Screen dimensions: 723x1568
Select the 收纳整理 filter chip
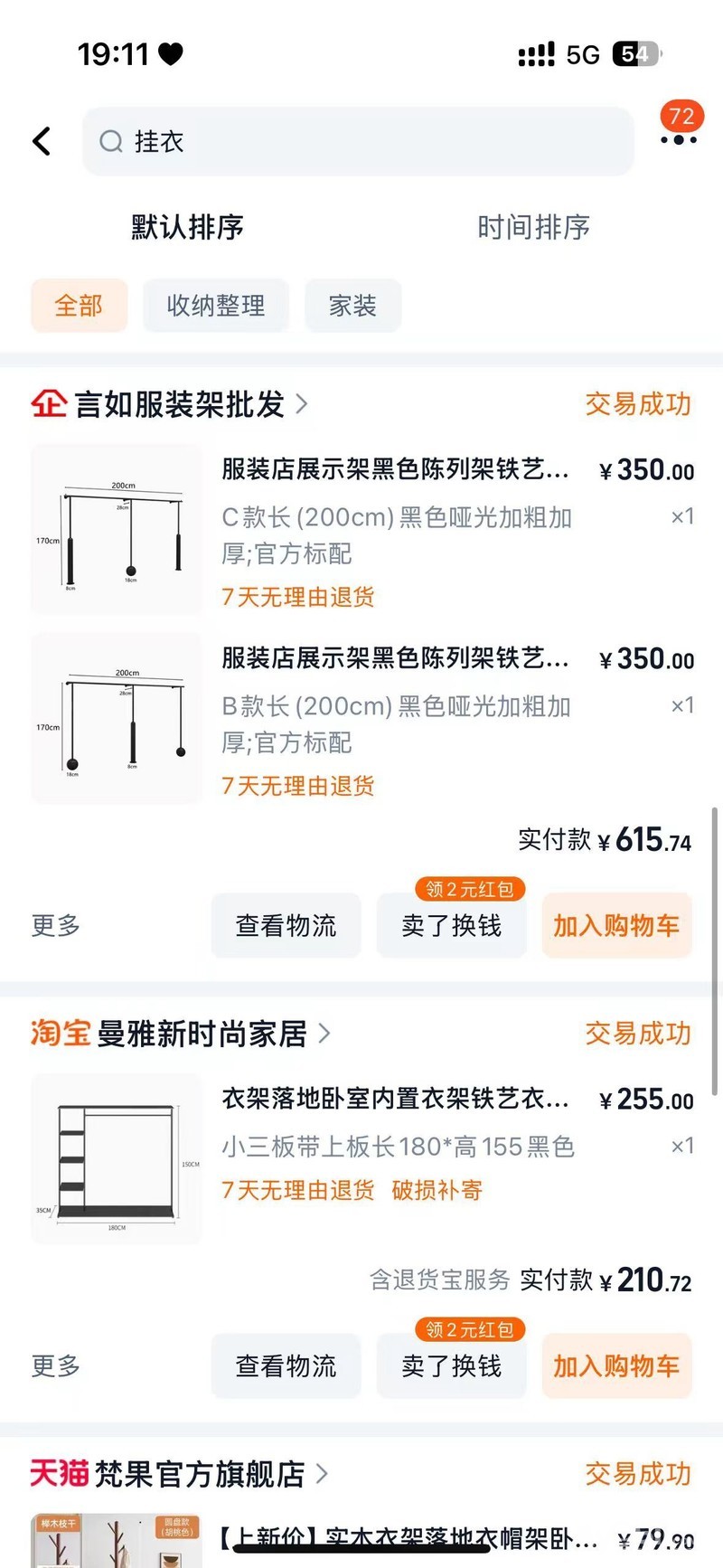(x=215, y=306)
